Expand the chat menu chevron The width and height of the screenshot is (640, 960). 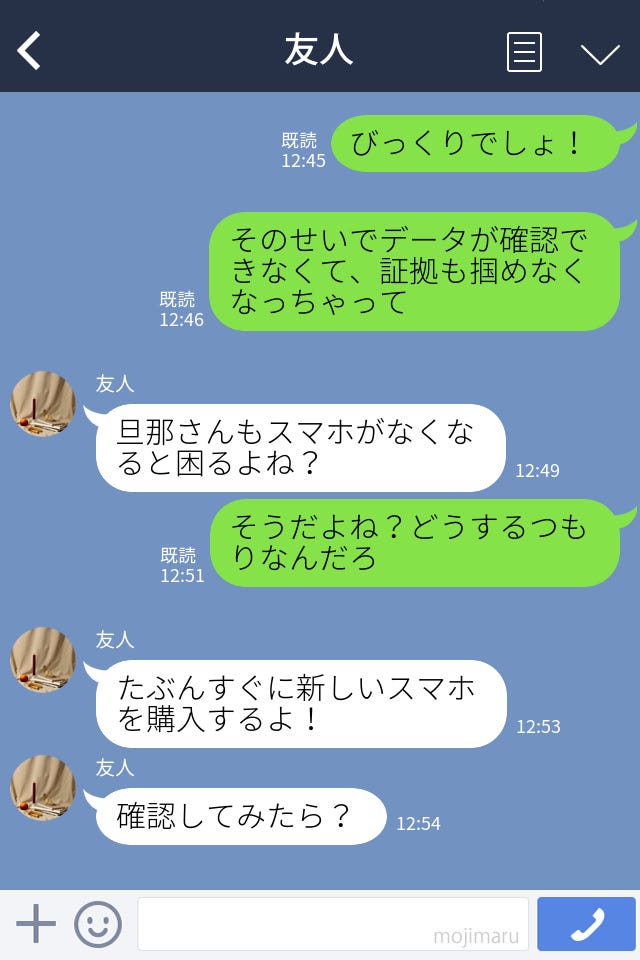600,53
